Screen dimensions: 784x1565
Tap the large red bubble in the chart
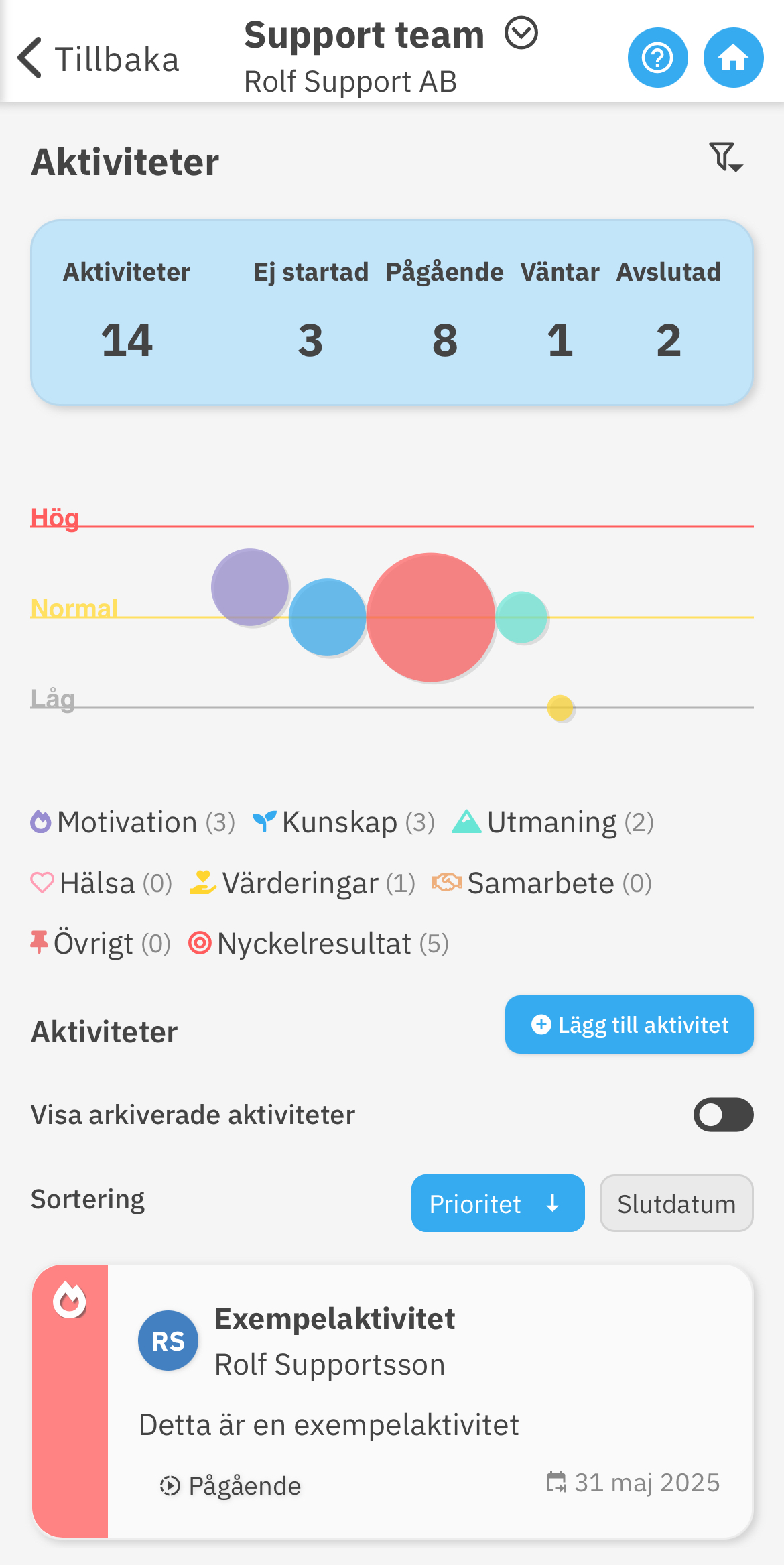pyautogui.click(x=430, y=617)
